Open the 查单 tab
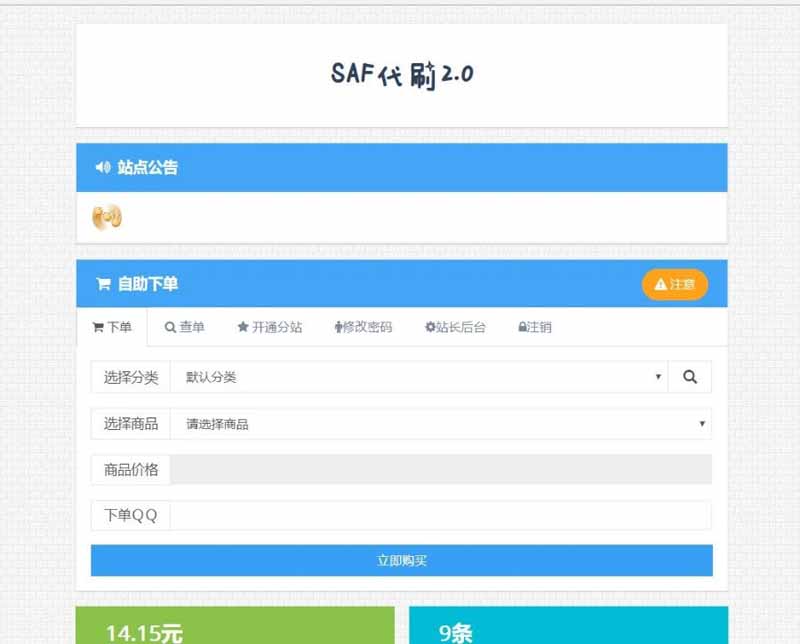Viewport: 800px width, 644px height. tap(185, 327)
